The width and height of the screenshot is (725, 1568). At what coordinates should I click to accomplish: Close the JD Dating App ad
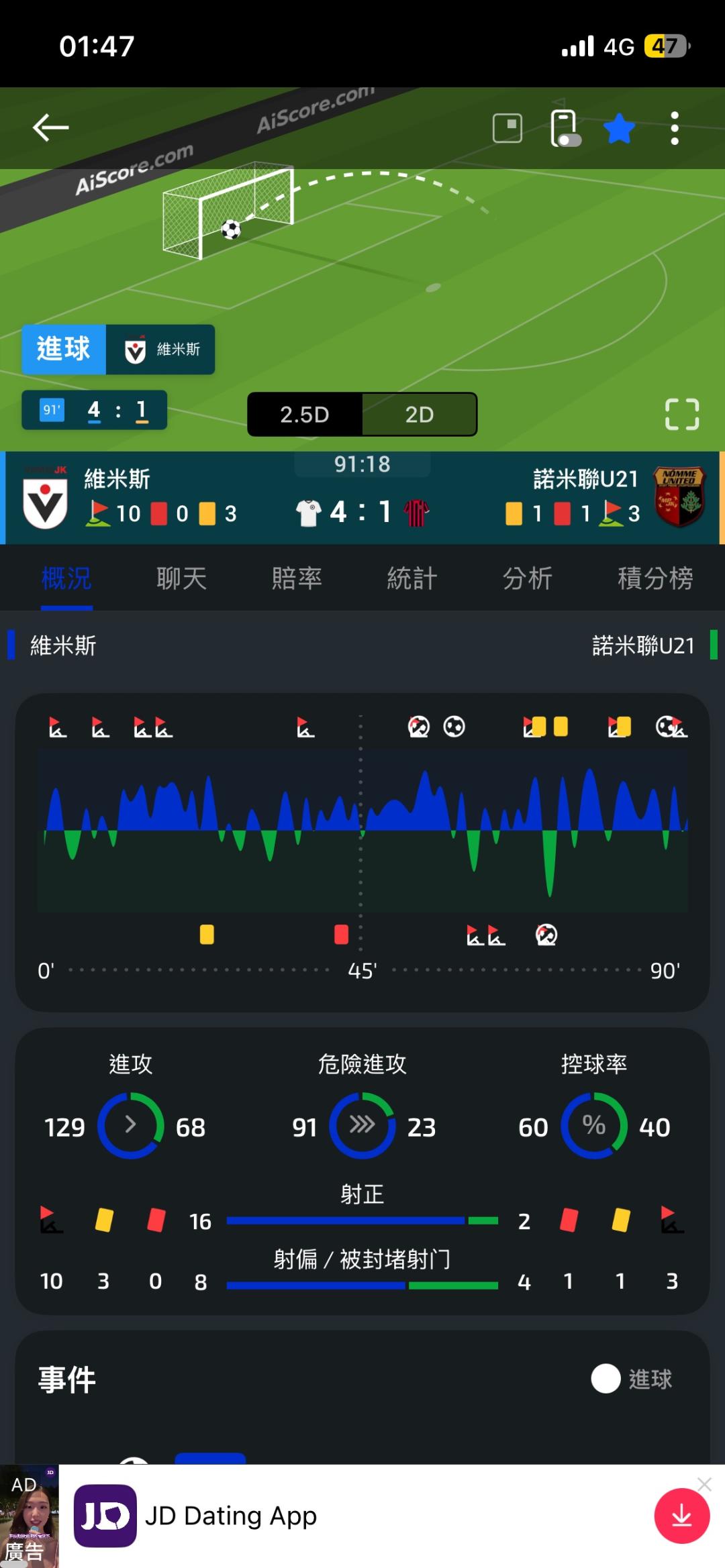pos(704,1484)
